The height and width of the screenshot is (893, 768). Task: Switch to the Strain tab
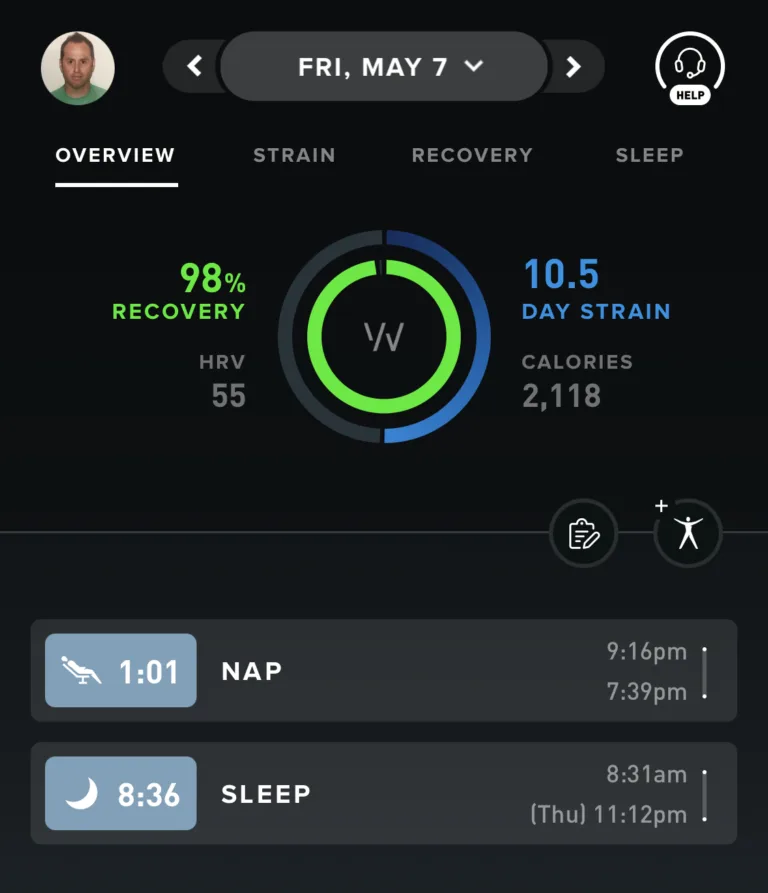tap(294, 155)
